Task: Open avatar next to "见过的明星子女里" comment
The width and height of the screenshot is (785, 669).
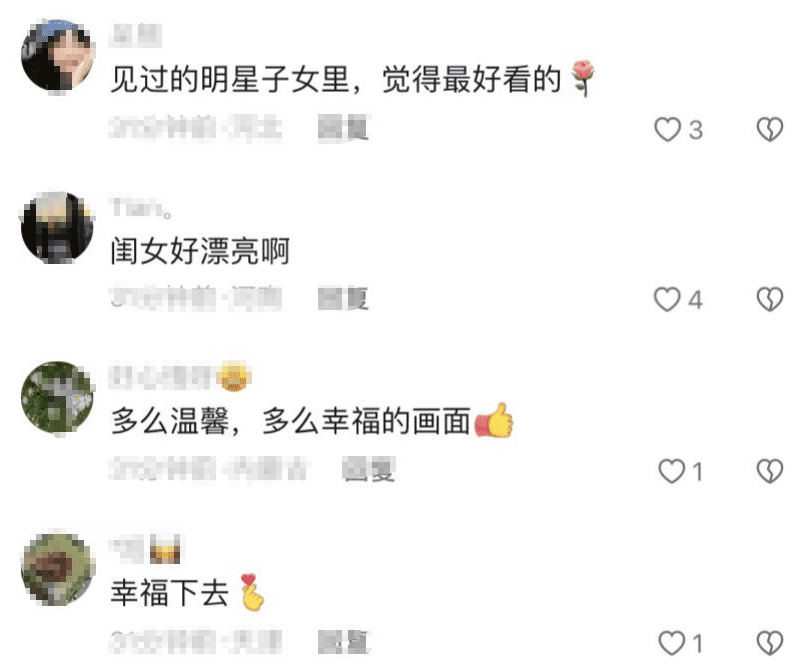Action: coord(57,55)
